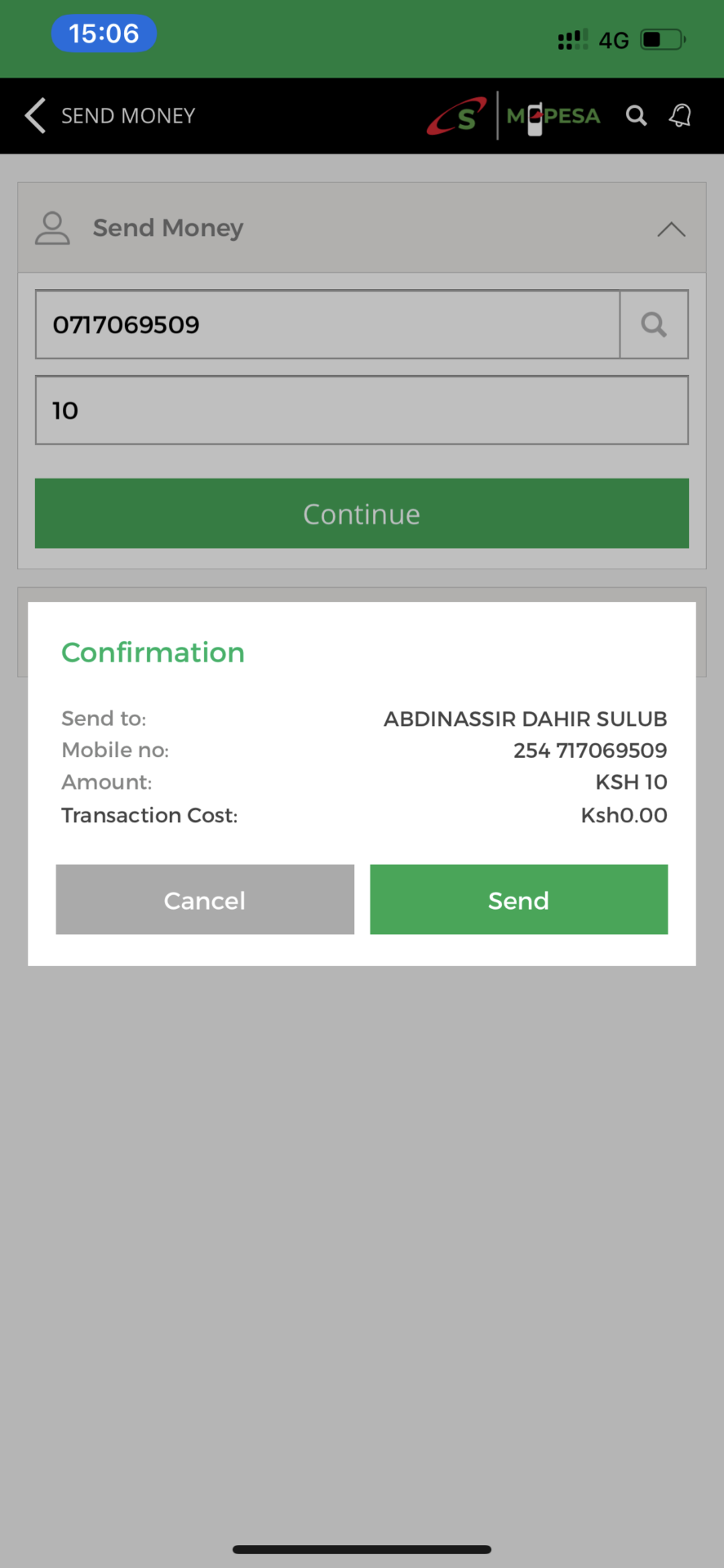
Task: Open search from the top bar
Action: point(636,116)
